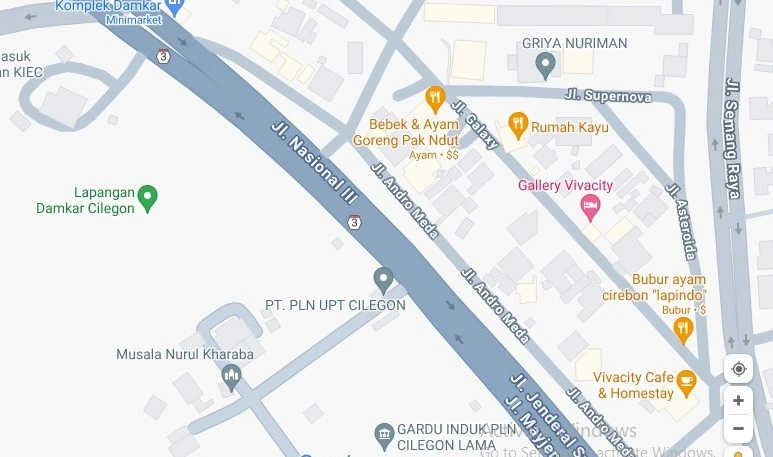Open PT. PLN UPT CILEGON marker
The image size is (773, 457).
coord(383,279)
